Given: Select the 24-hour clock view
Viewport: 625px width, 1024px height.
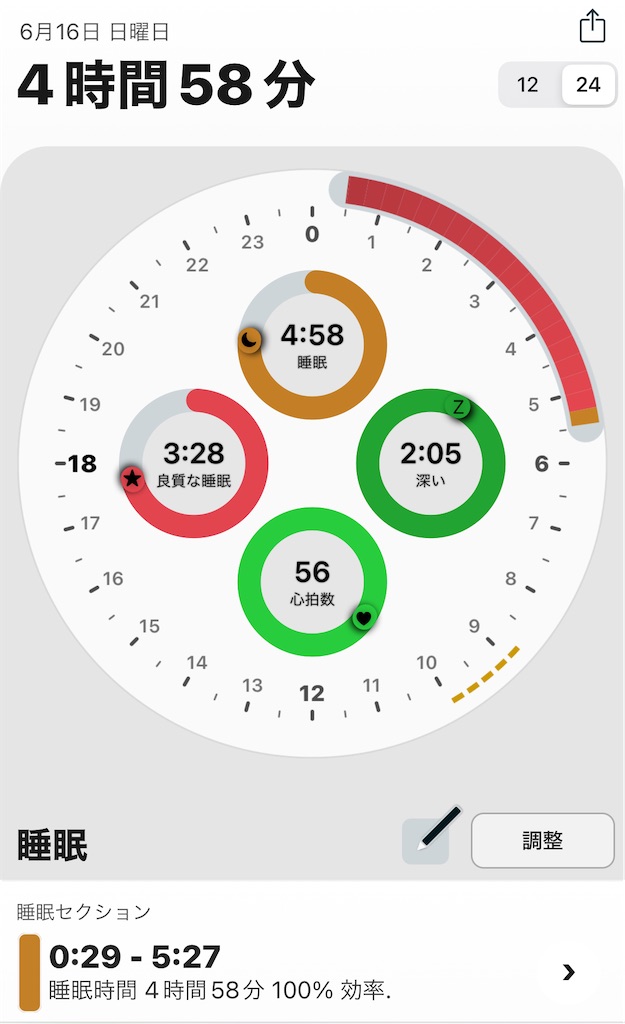Looking at the screenshot, I should (588, 85).
